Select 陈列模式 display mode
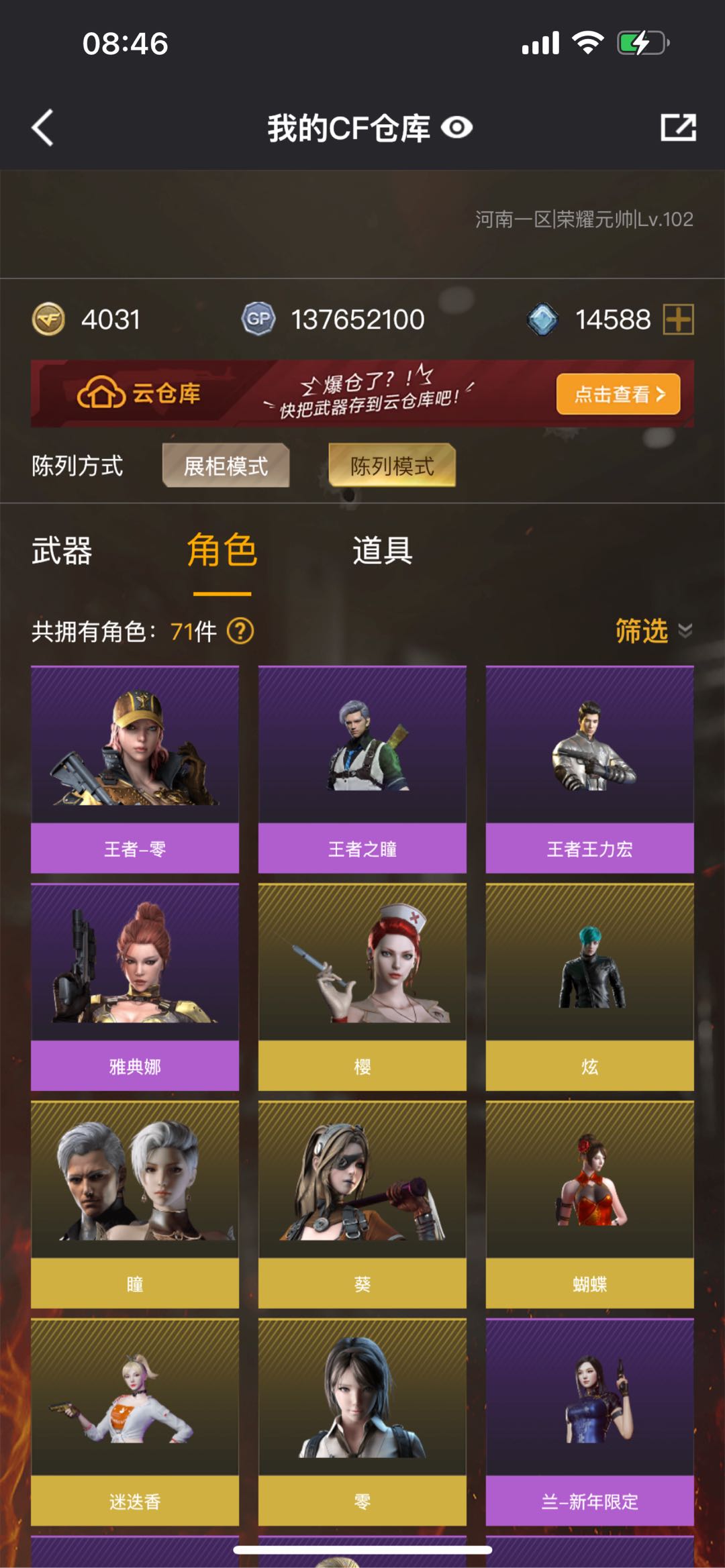Image resolution: width=725 pixels, height=1568 pixels. click(x=392, y=466)
